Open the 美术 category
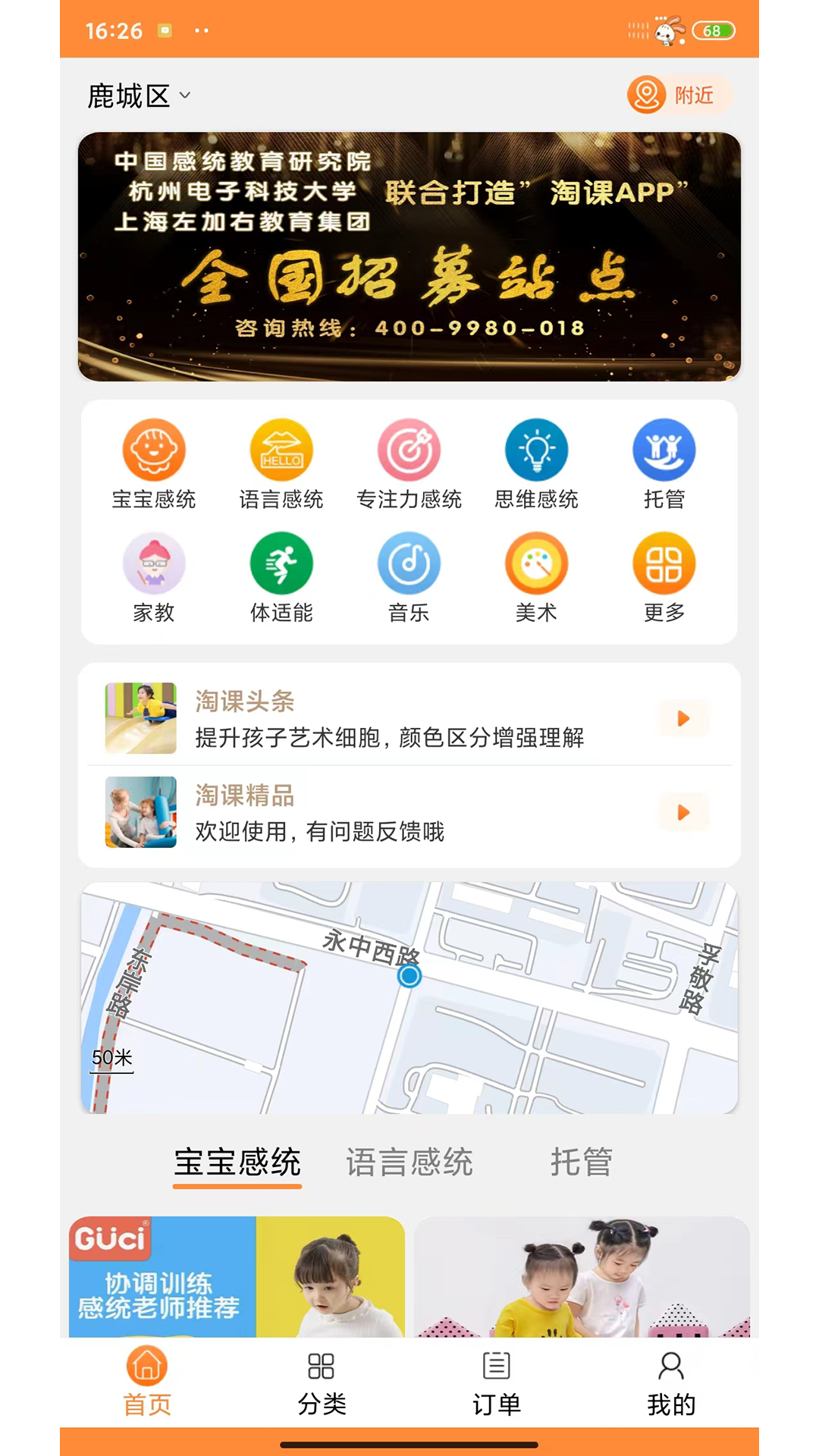This screenshot has width=819, height=1456. (x=536, y=564)
